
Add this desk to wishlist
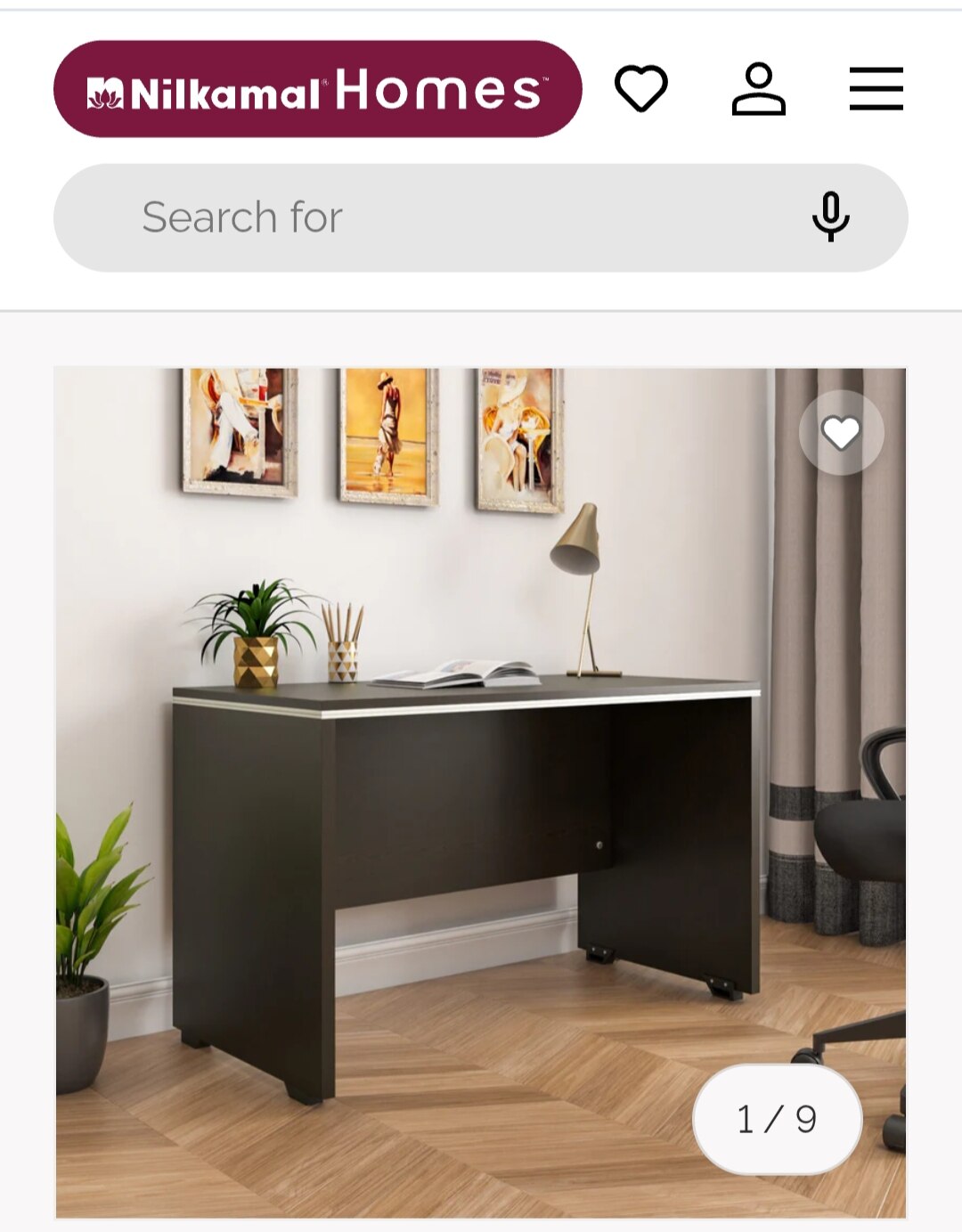[841, 433]
